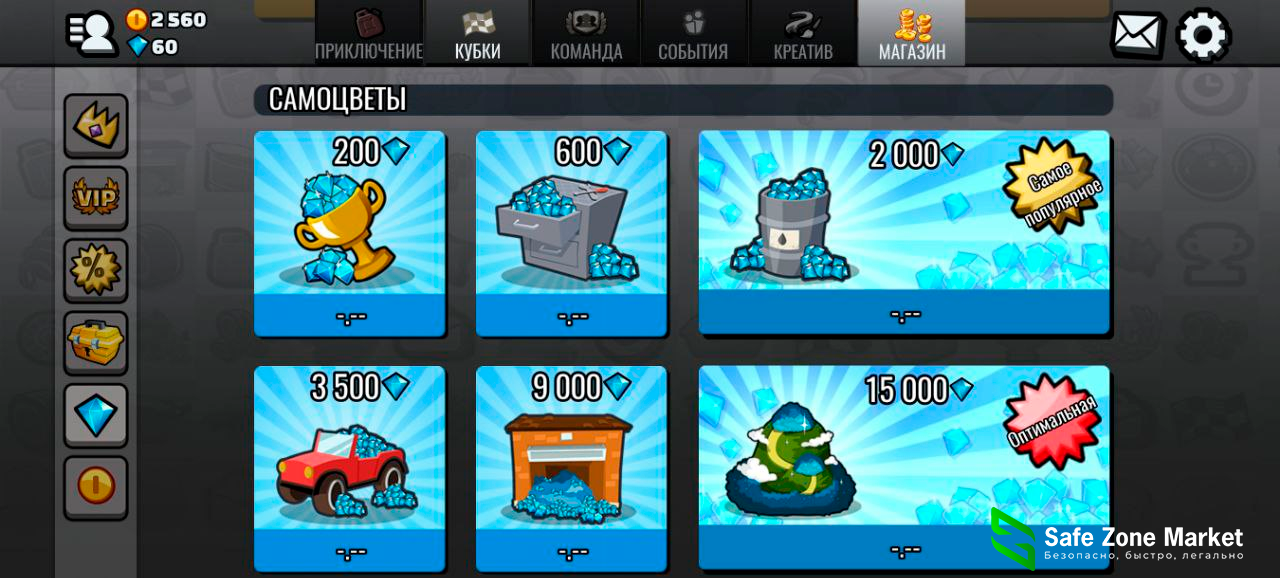Buy the 600 gems pack

tap(571, 233)
